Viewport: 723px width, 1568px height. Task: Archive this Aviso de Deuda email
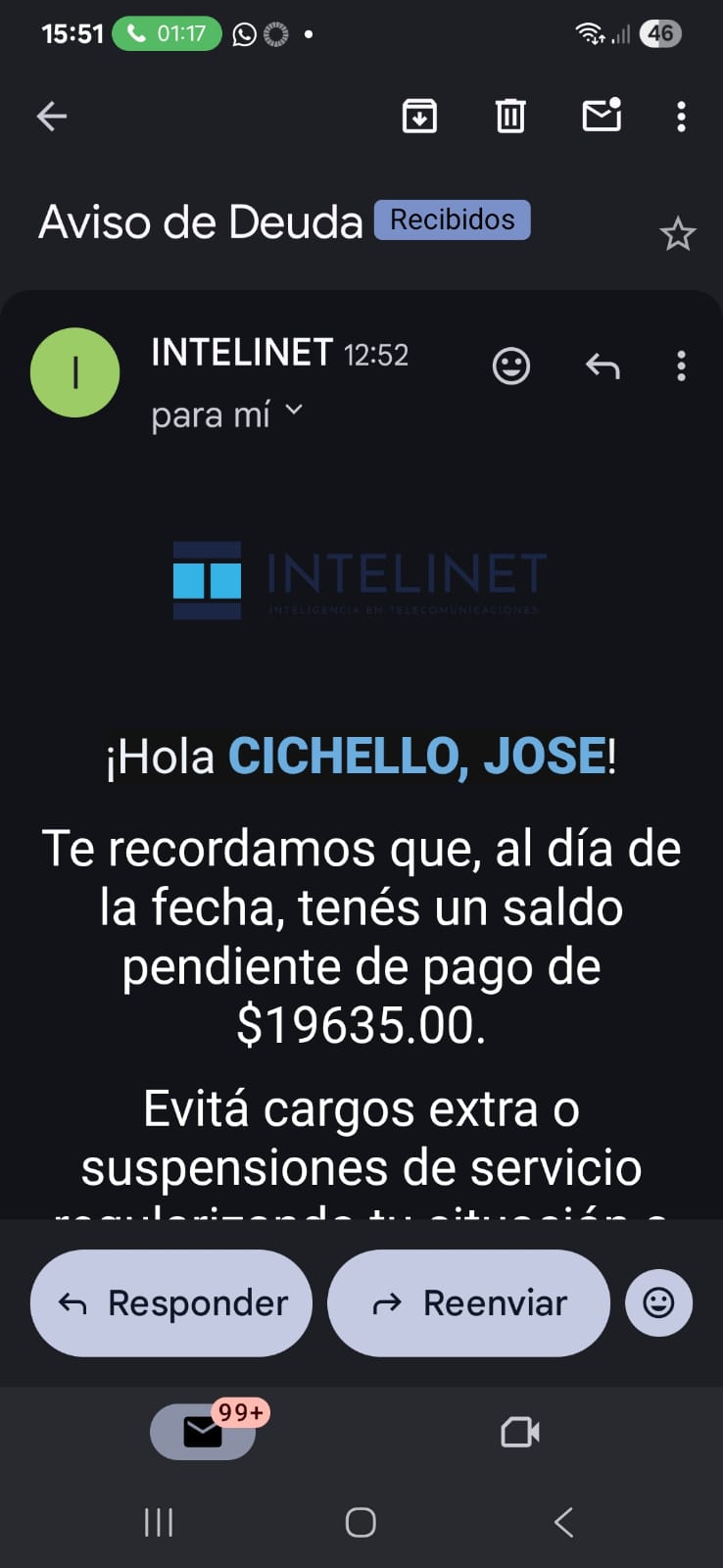(x=419, y=116)
